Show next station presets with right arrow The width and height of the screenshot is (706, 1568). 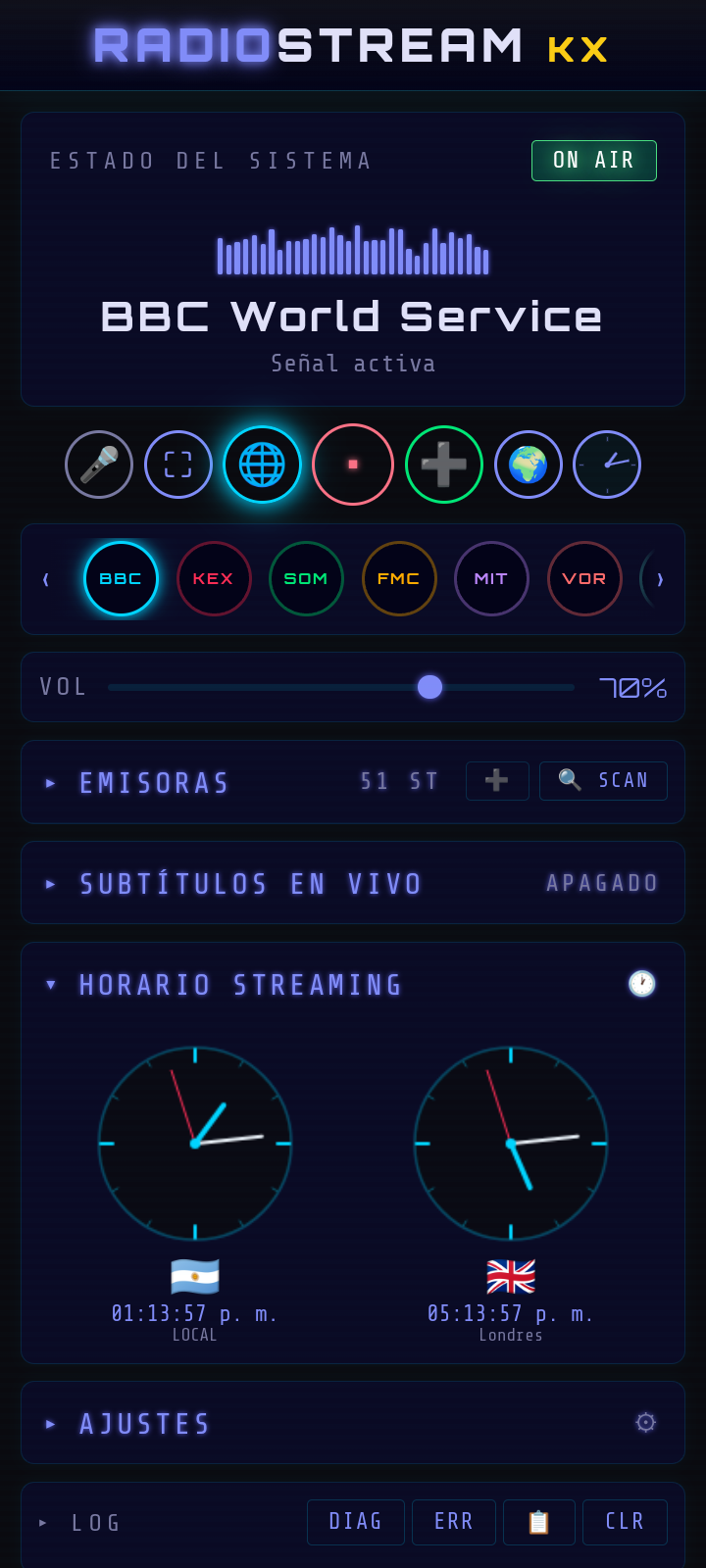(661, 579)
